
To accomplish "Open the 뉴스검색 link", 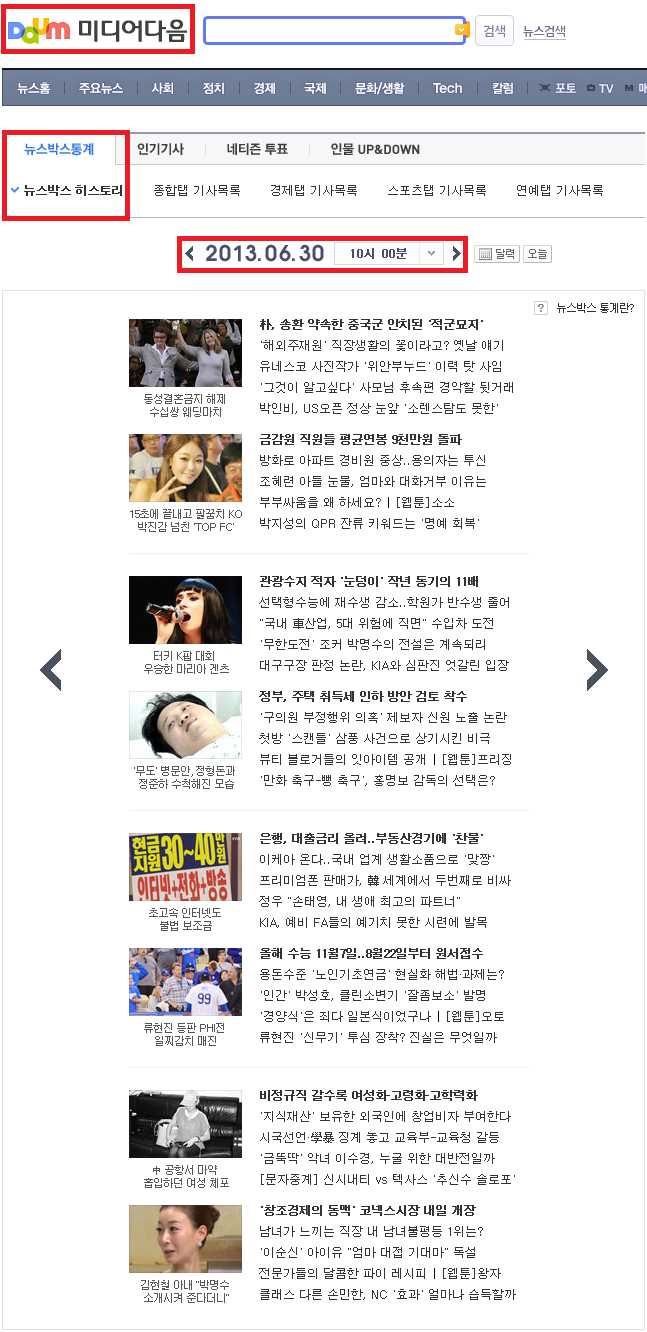I will 544,31.
